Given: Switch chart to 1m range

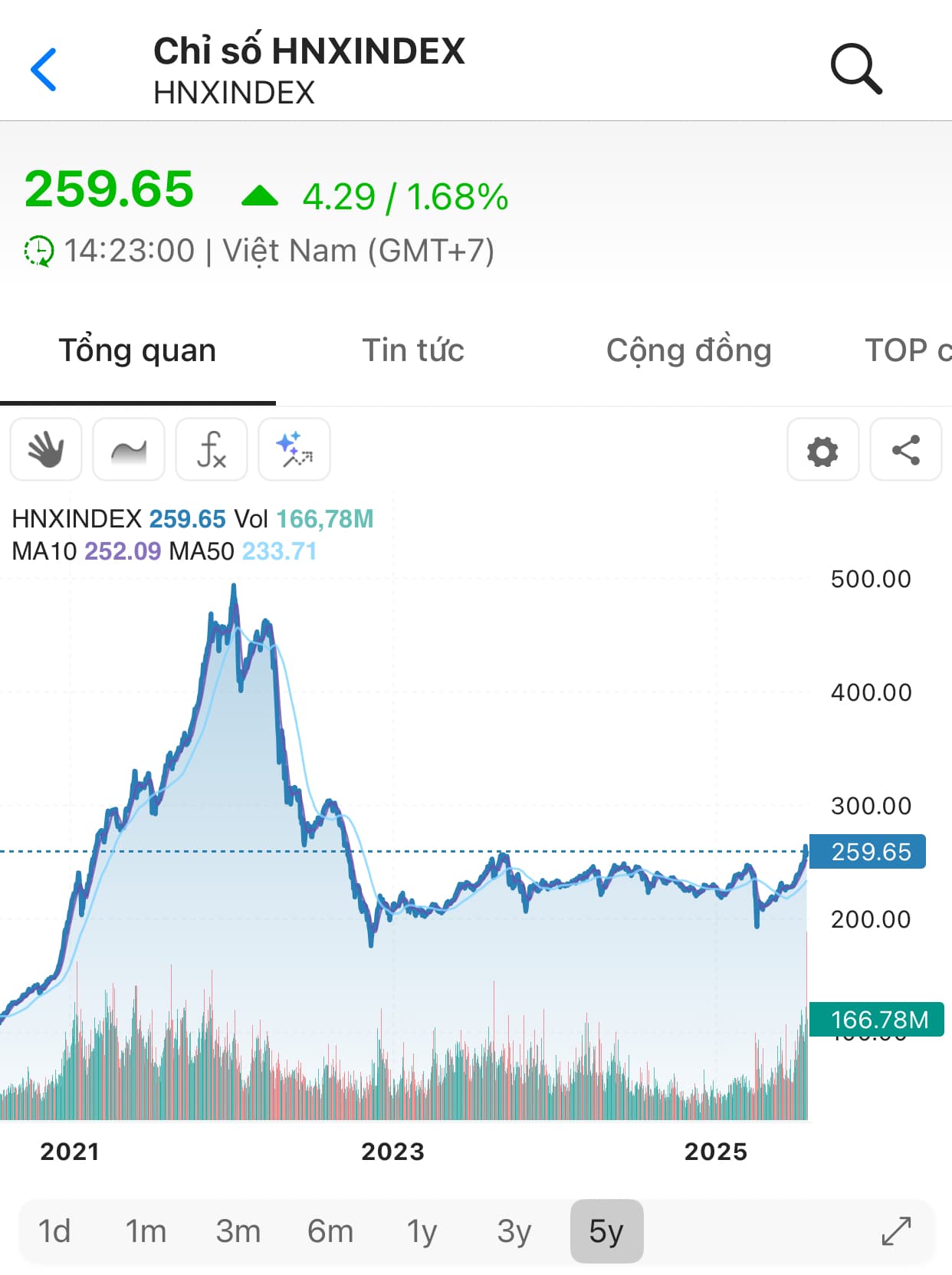Looking at the screenshot, I should (146, 1231).
